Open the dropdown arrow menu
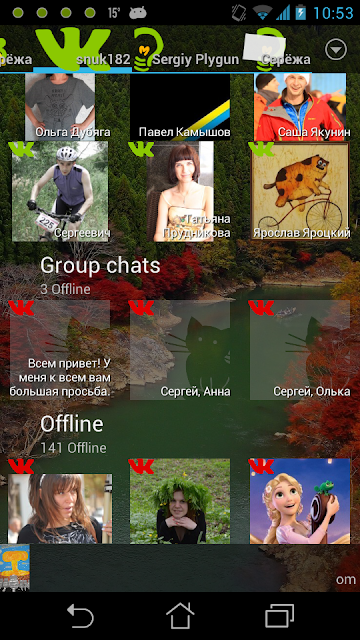This screenshot has width=360, height=640. [336, 50]
